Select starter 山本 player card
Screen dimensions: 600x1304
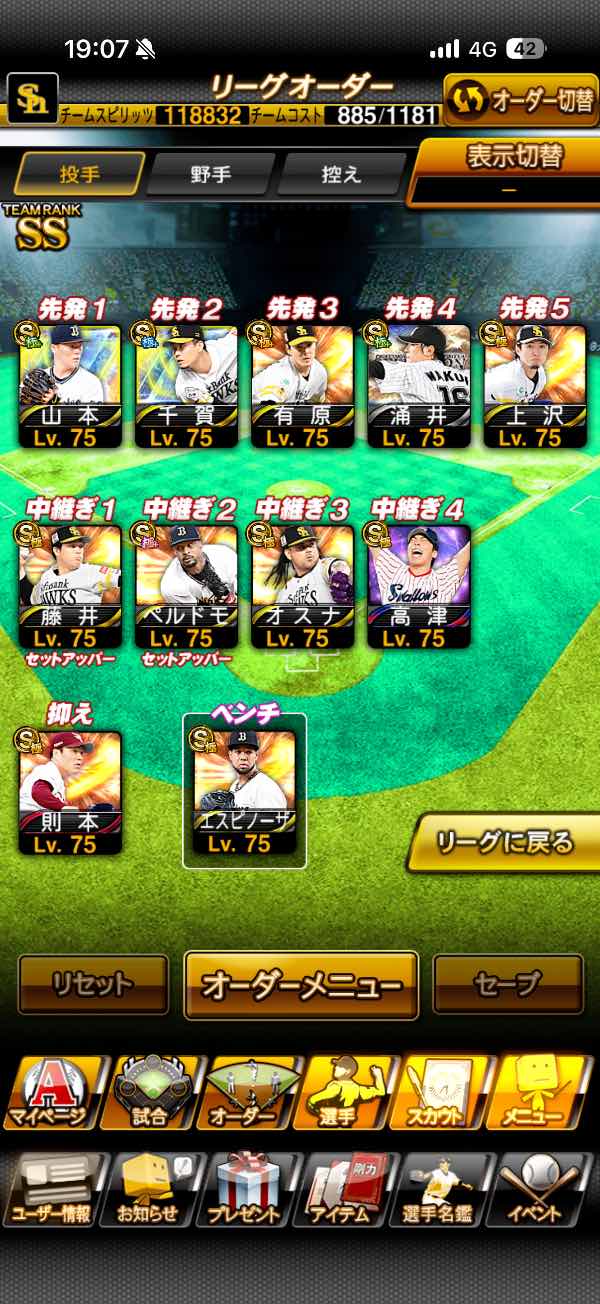pyautogui.click(x=69, y=386)
